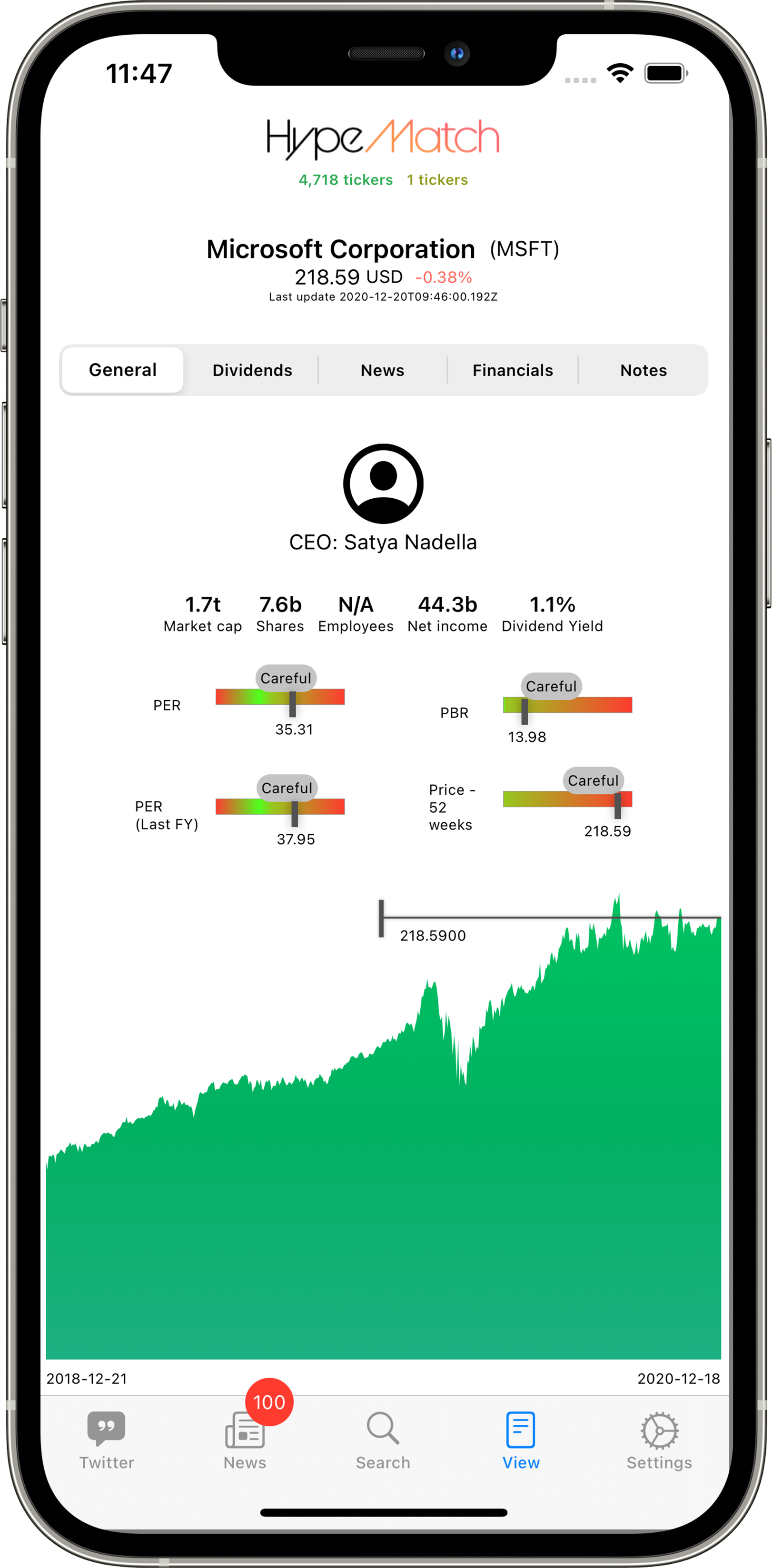Go to the Twitter tab
The width and height of the screenshot is (772, 1568).
[107, 1440]
